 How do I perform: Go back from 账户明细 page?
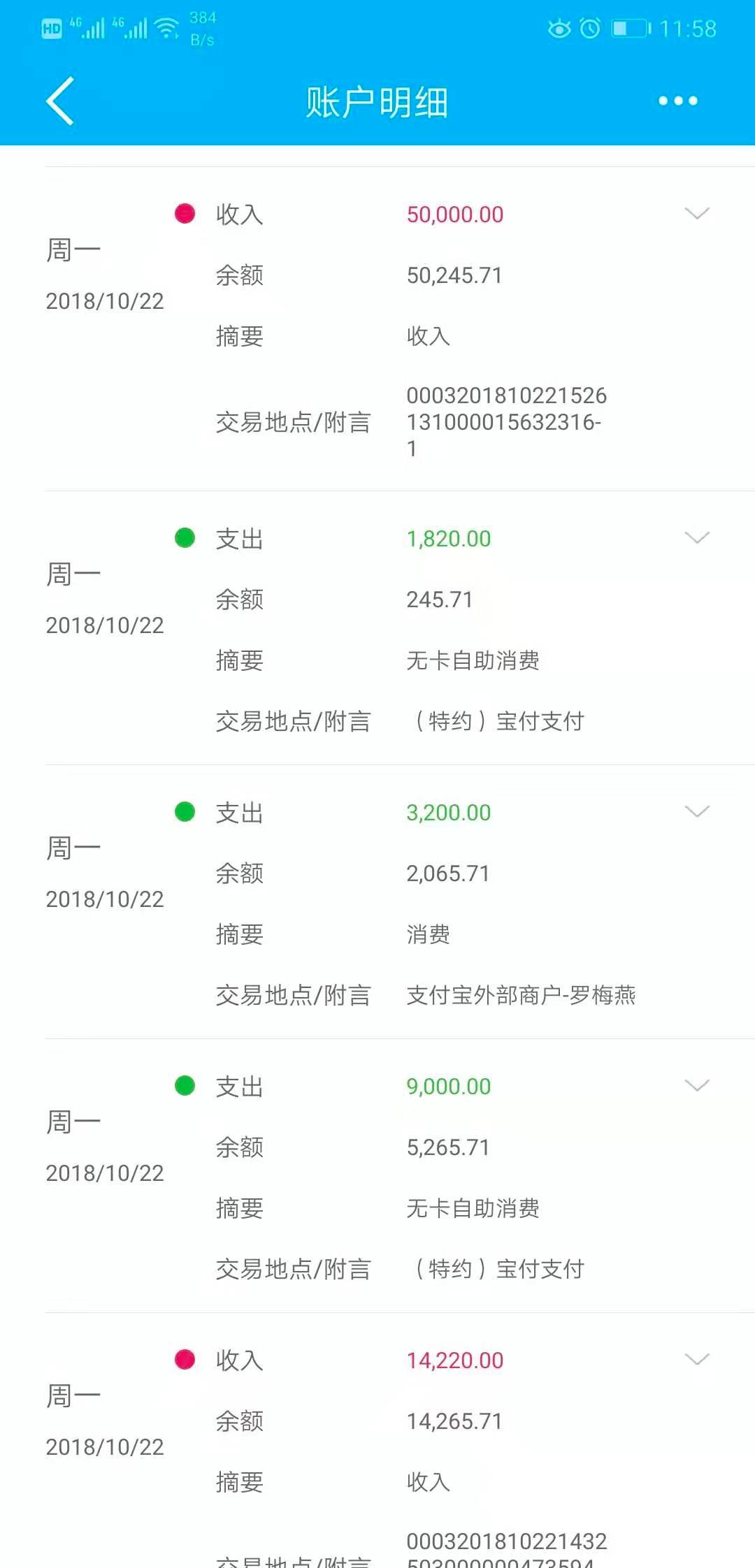point(60,101)
